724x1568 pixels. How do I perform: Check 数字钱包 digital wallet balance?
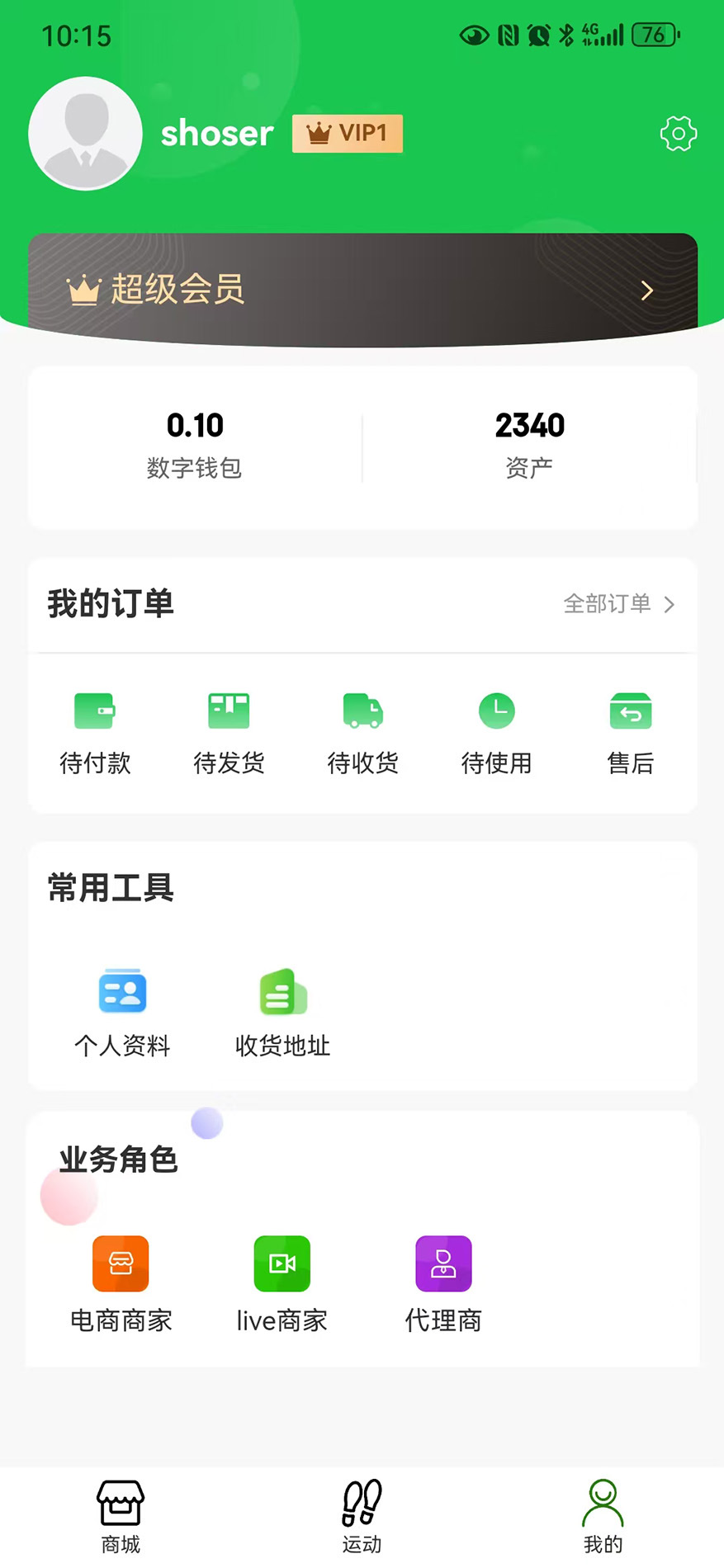(195, 446)
